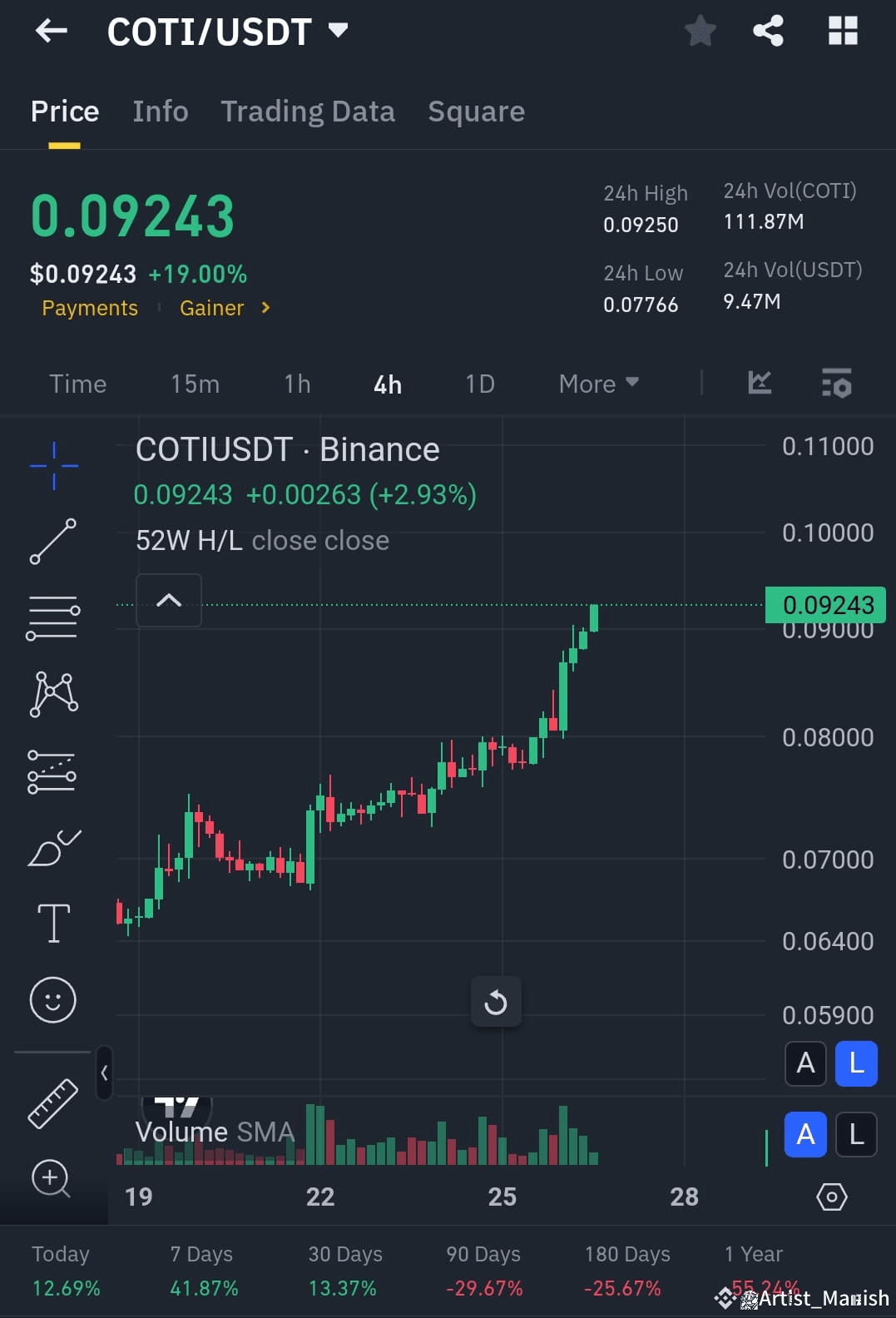Select the crosshair cursor tool

pyautogui.click(x=52, y=466)
